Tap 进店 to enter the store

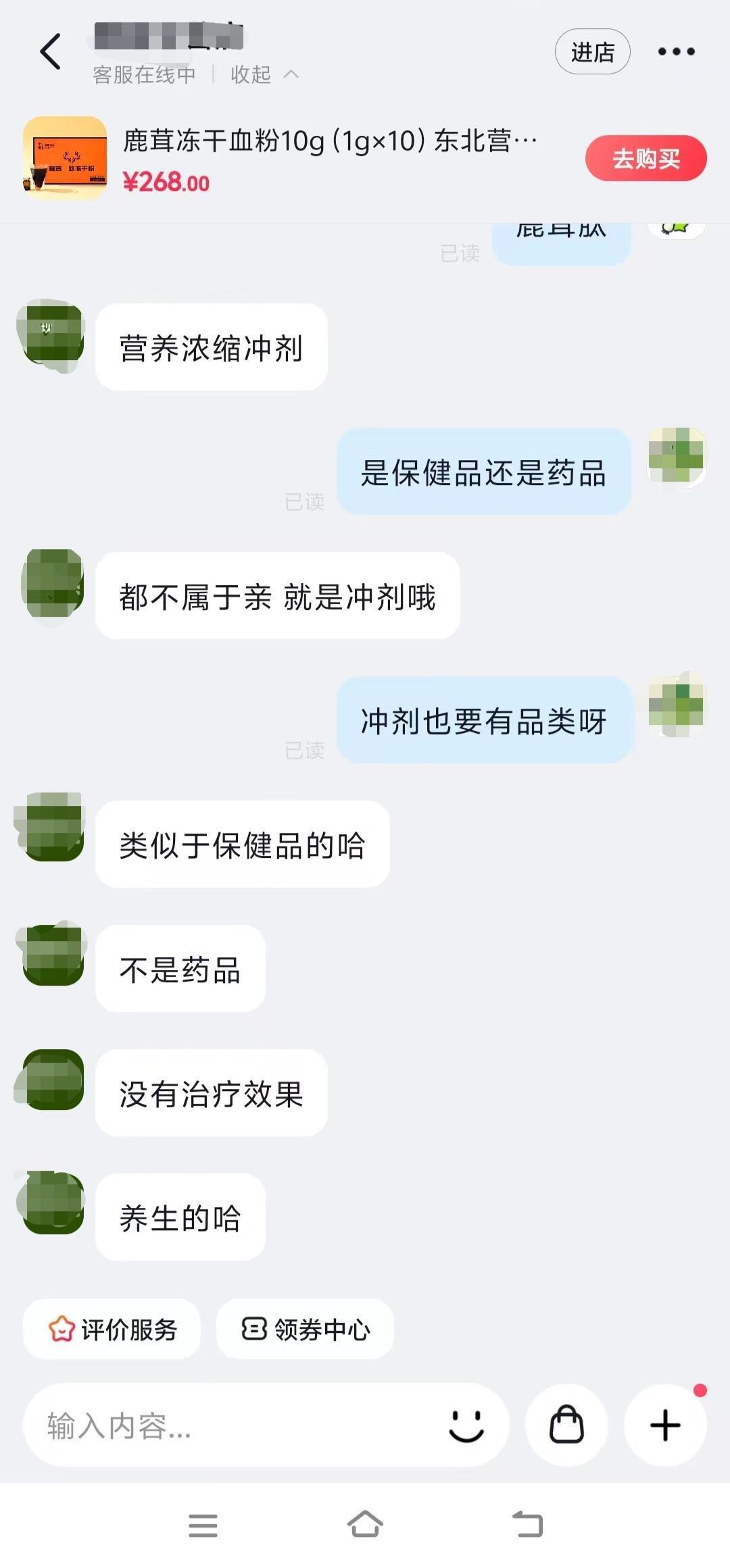(x=592, y=51)
